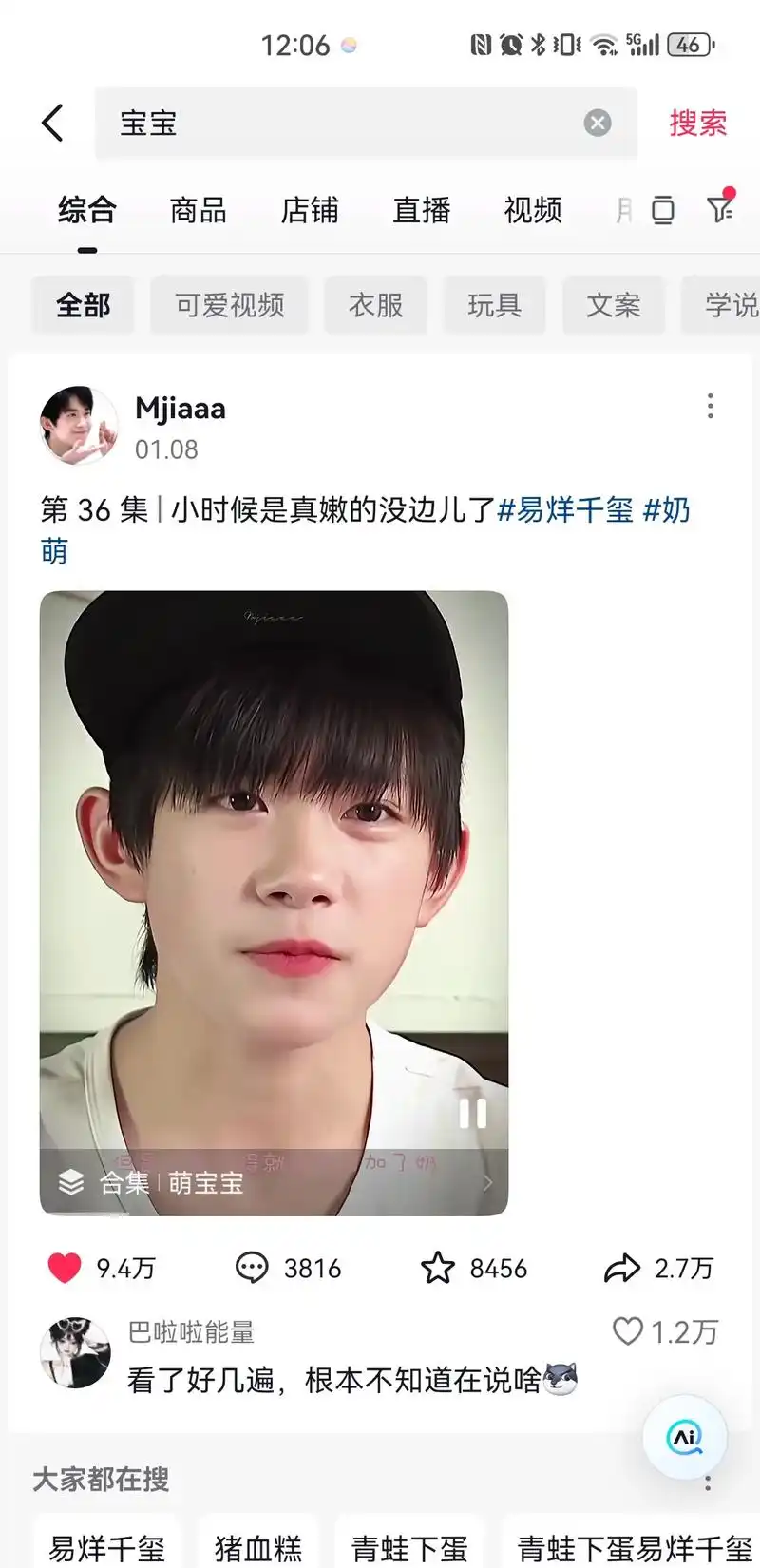Viewport: 760px width, 1568px height.
Task: Open the overflow menu on Mjiaaa's post
Action: click(710, 407)
